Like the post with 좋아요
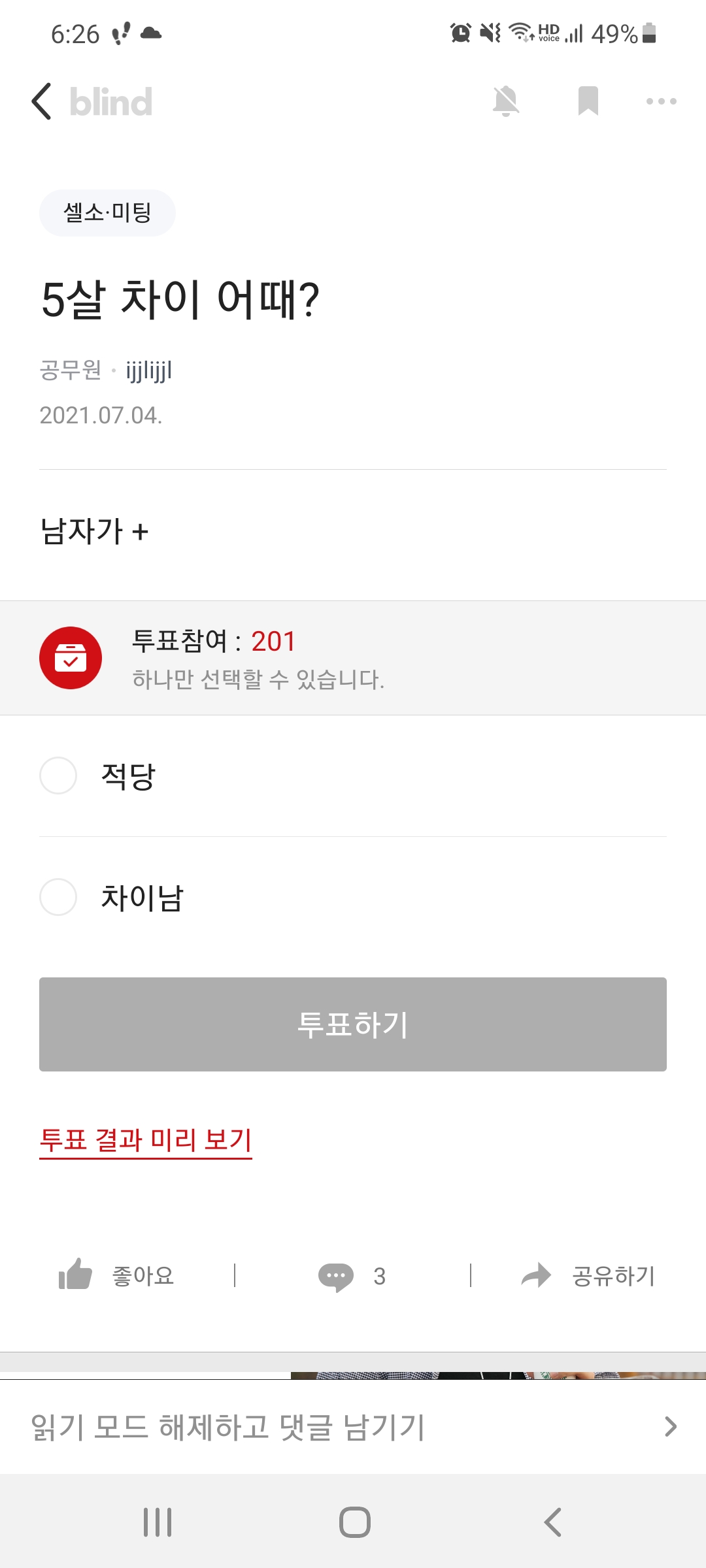 [118, 1275]
